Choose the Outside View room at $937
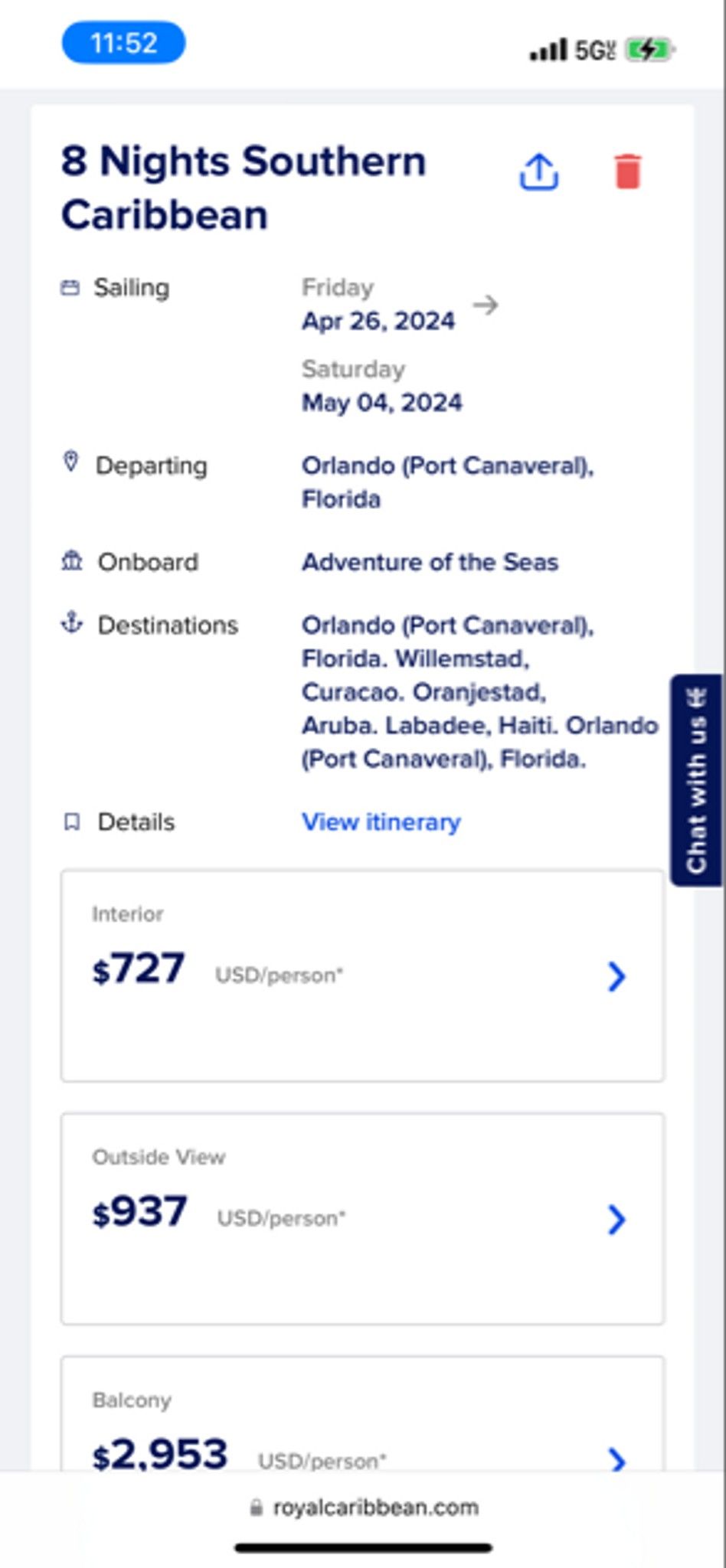Viewport: 726px width, 1568px height. (362, 1217)
